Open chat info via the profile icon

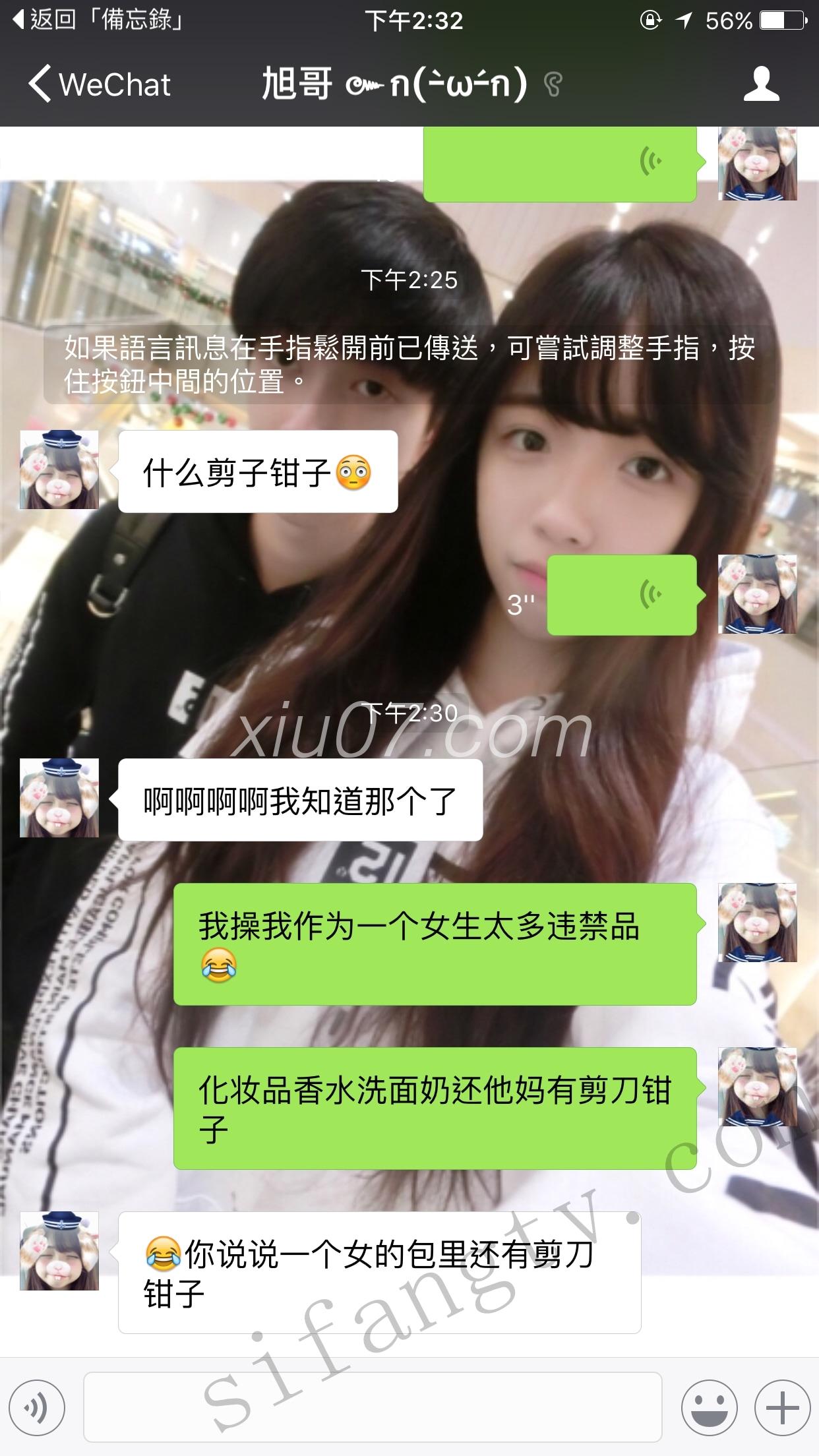coord(761,84)
